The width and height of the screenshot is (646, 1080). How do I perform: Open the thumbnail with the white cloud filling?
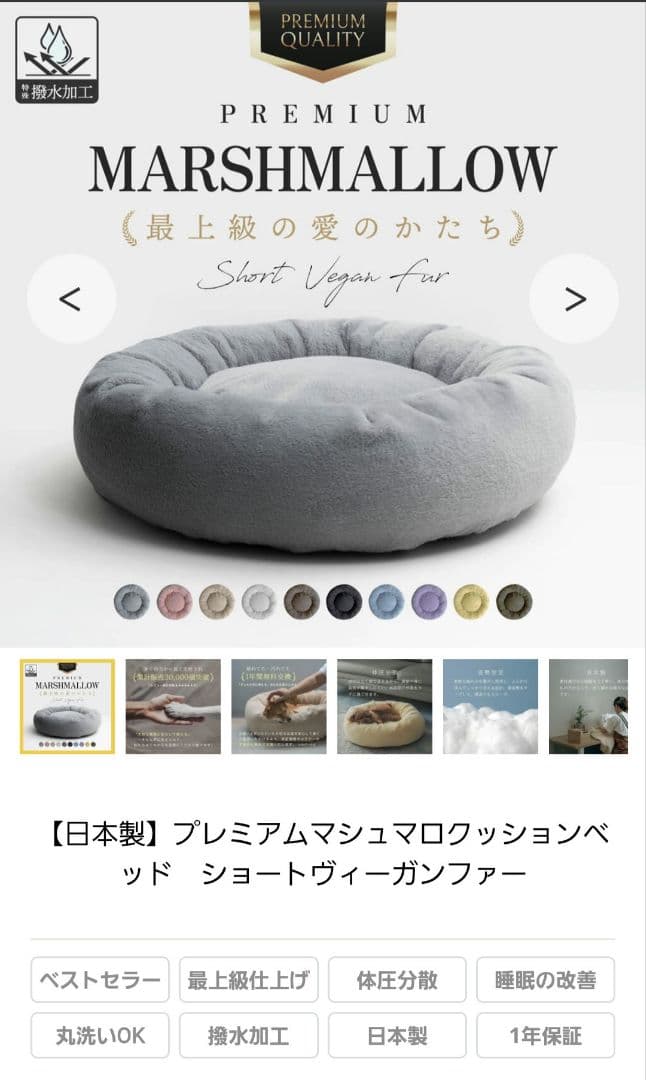click(490, 706)
